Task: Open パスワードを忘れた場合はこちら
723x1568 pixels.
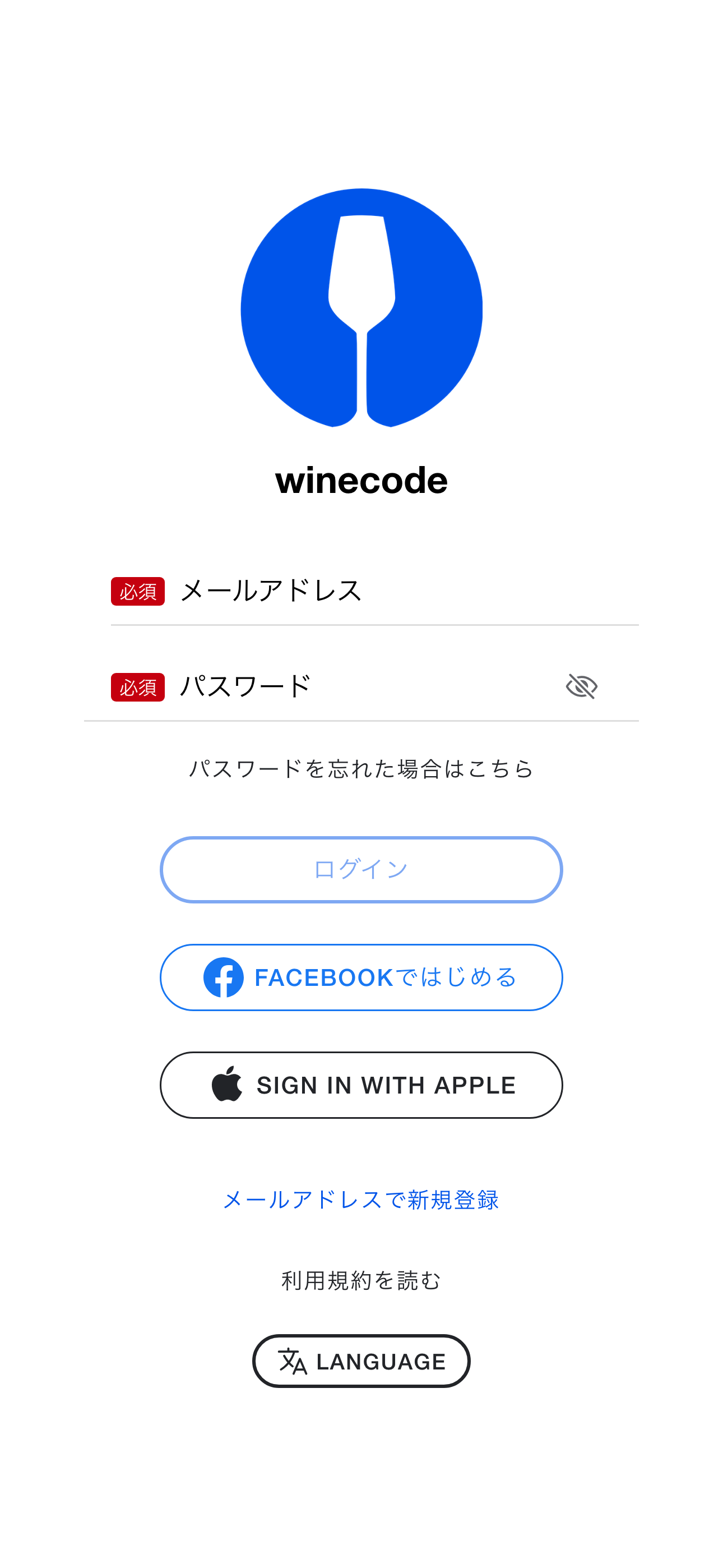Action: click(361, 769)
